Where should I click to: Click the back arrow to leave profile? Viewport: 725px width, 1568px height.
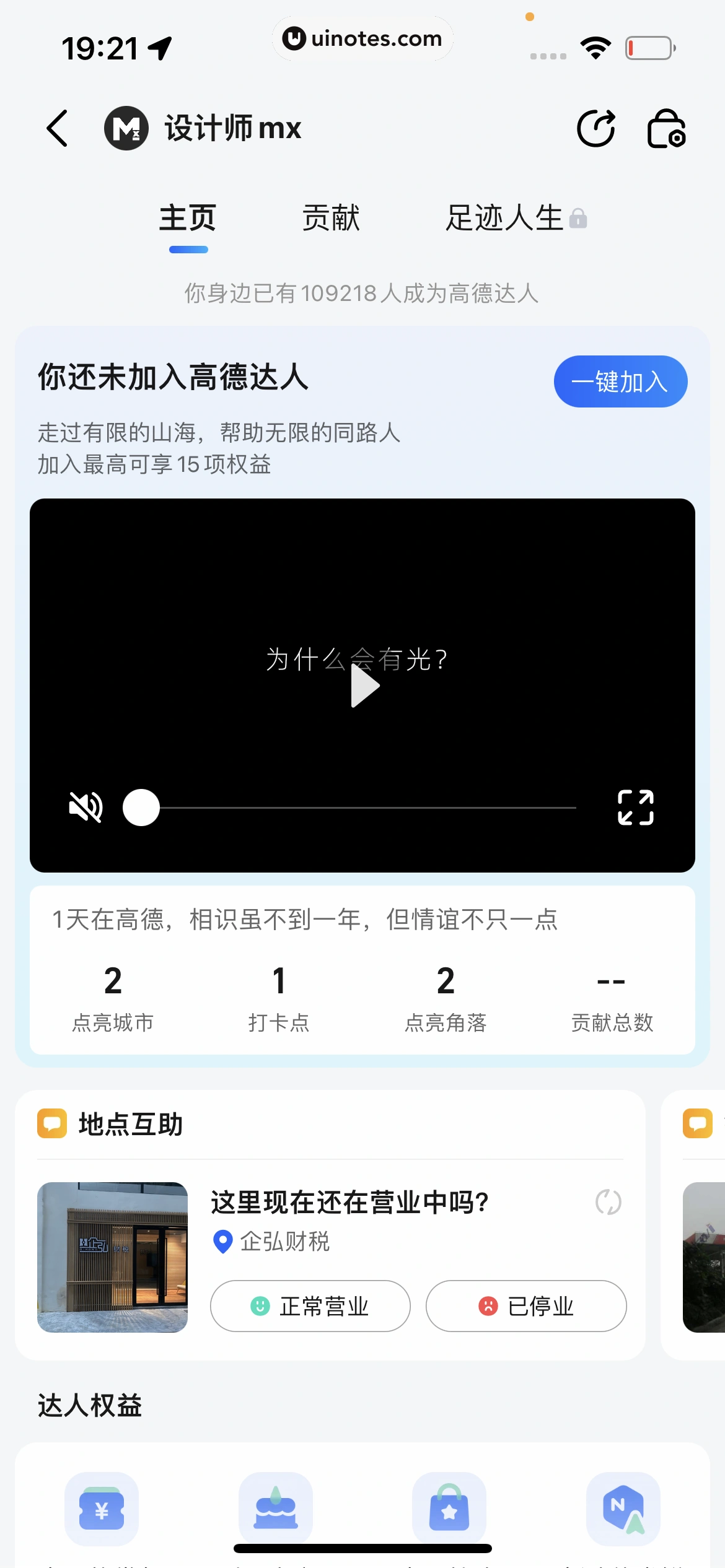click(57, 128)
